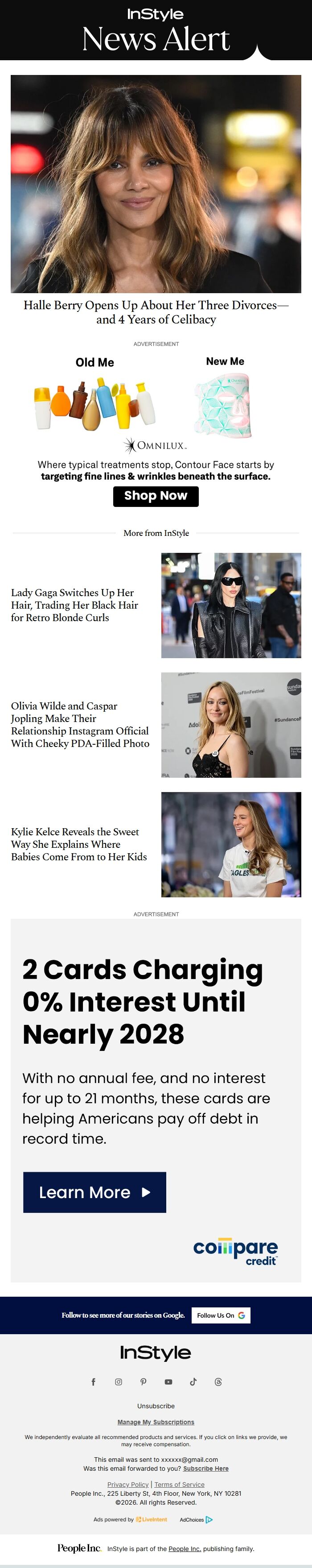
Task: Tap Shop Now in the Omnilux ad
Action: 156,495
